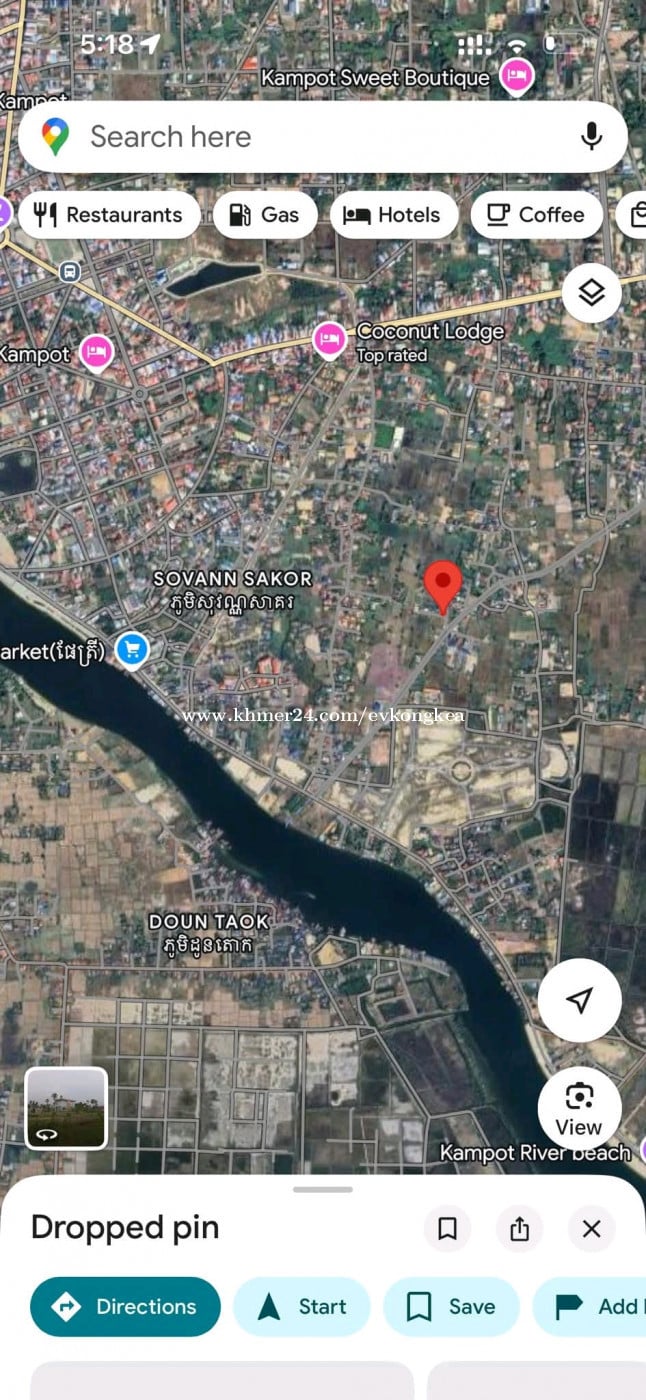This screenshot has height=1400, width=646.
Task: Open the Kampot Sweet Boutique hotel marker
Action: (x=517, y=76)
